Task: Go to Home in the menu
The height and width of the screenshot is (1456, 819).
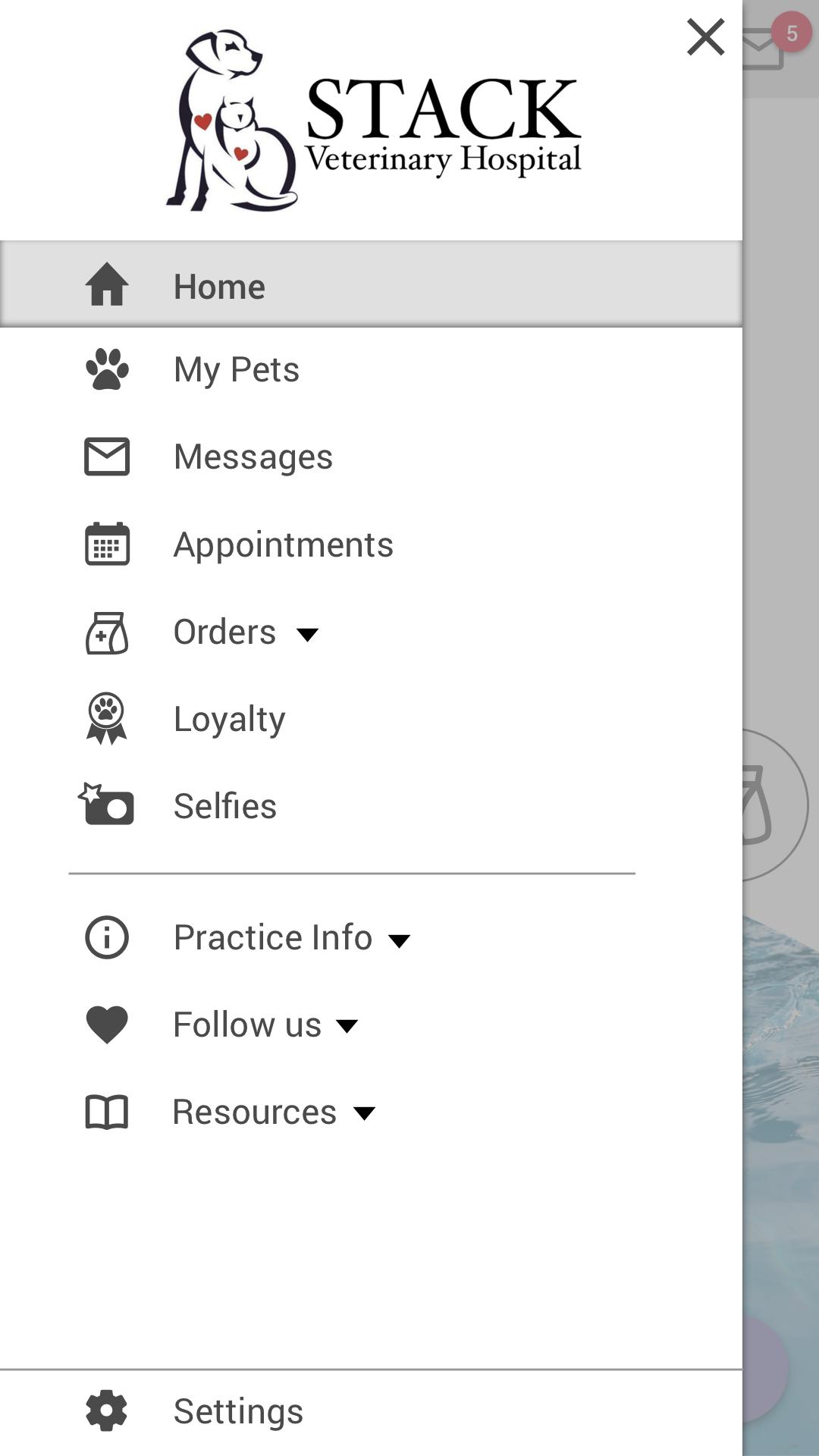Action: (x=219, y=286)
